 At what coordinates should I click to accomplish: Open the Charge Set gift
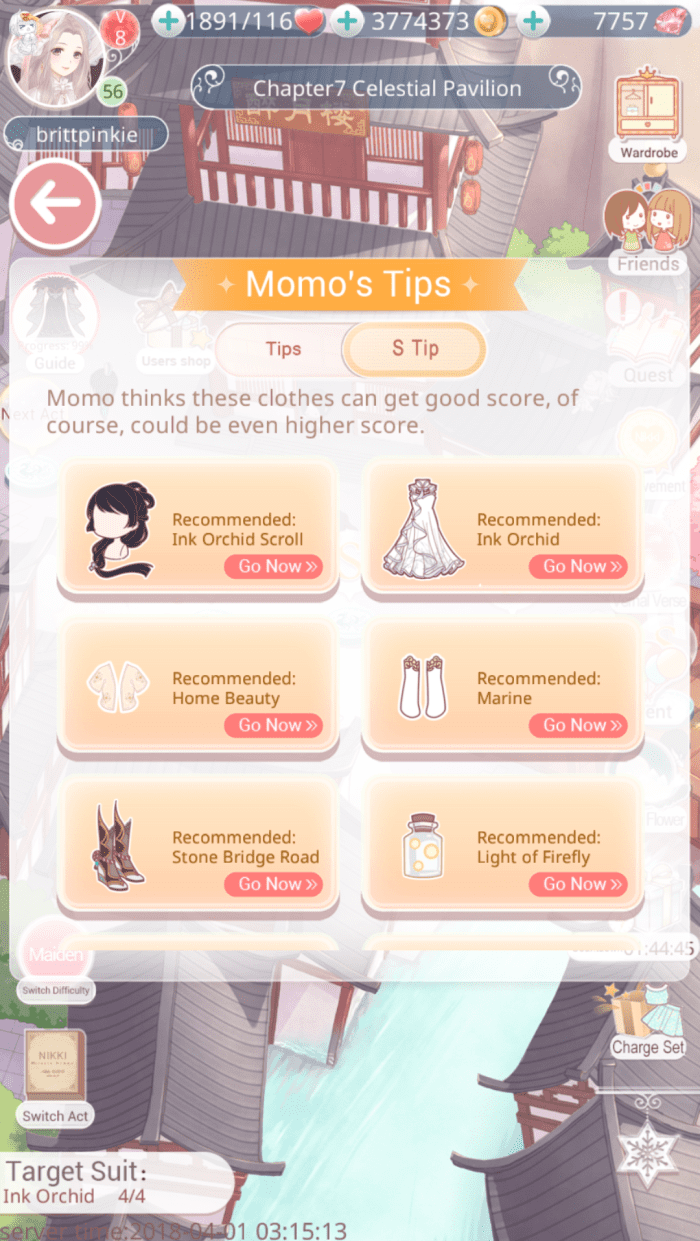(x=647, y=1018)
